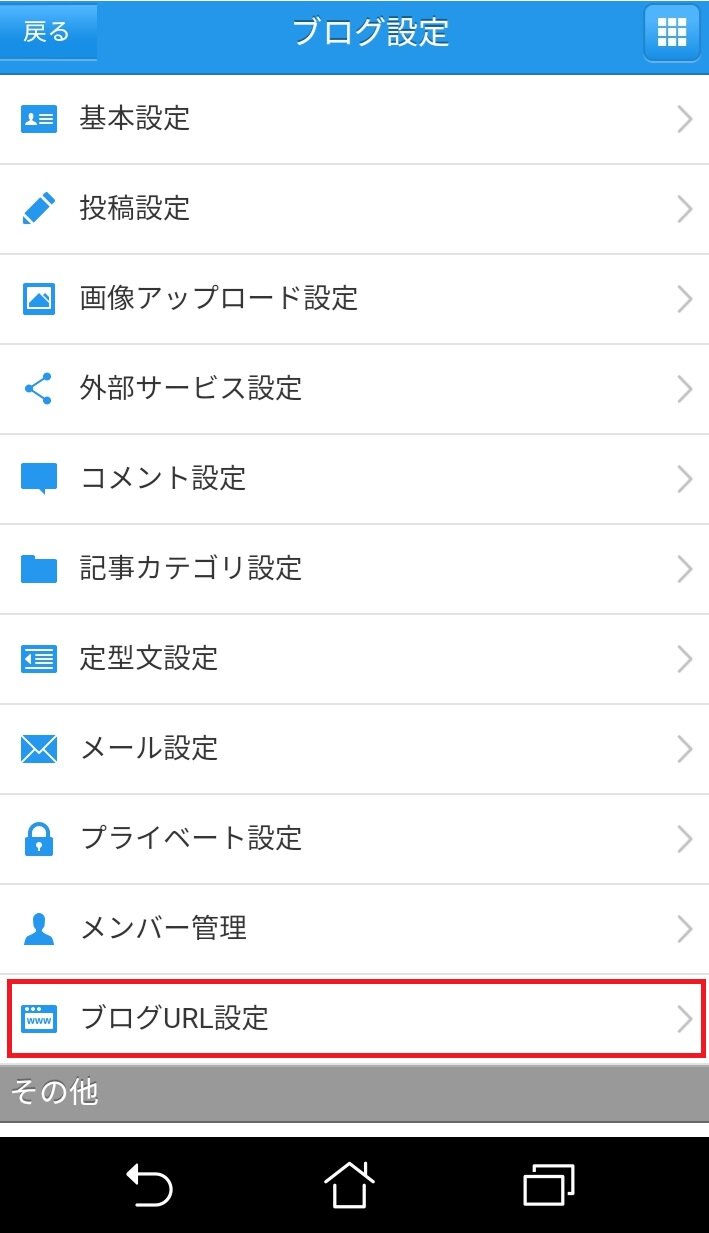Open 基本設定 settings
This screenshot has height=1233, width=709.
point(354,119)
